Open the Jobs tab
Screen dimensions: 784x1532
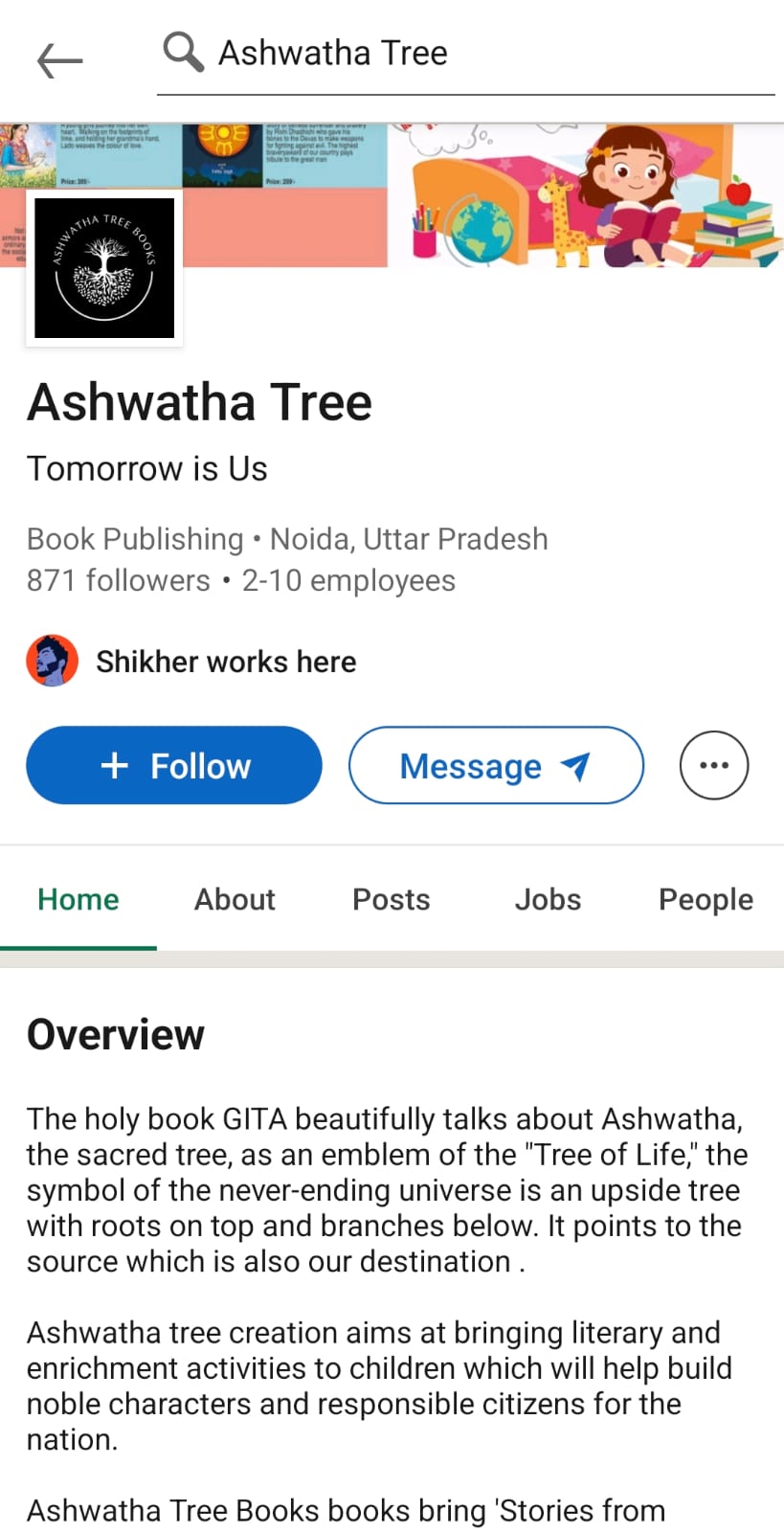pos(548,899)
